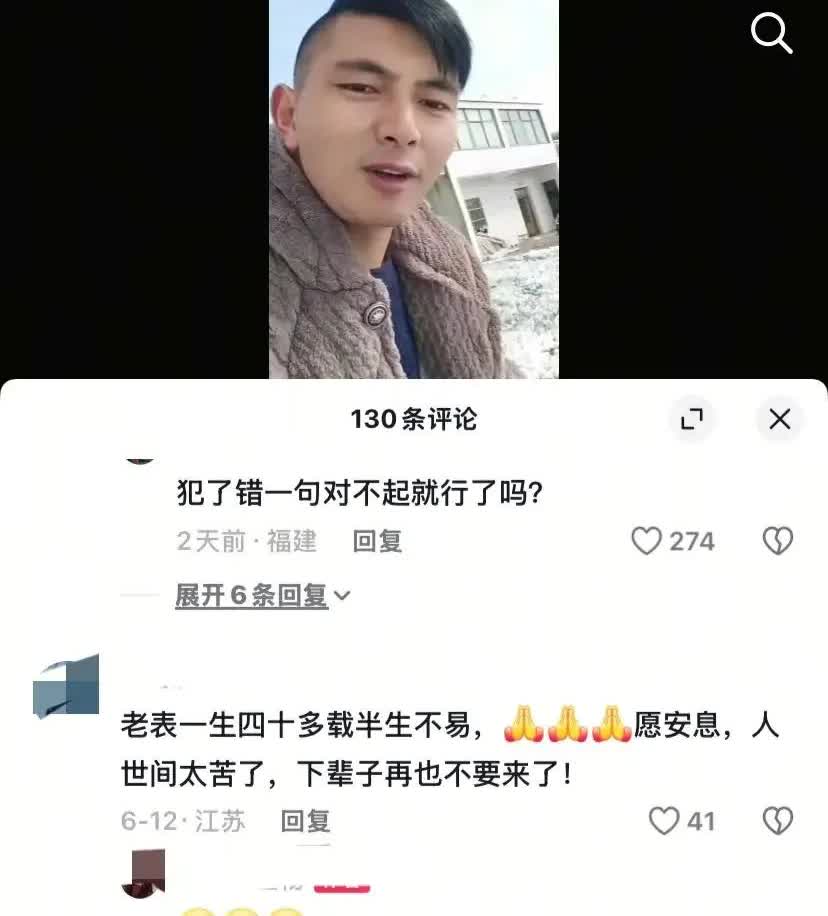
Task: Like the comment with 41 likes
Action: (664, 821)
